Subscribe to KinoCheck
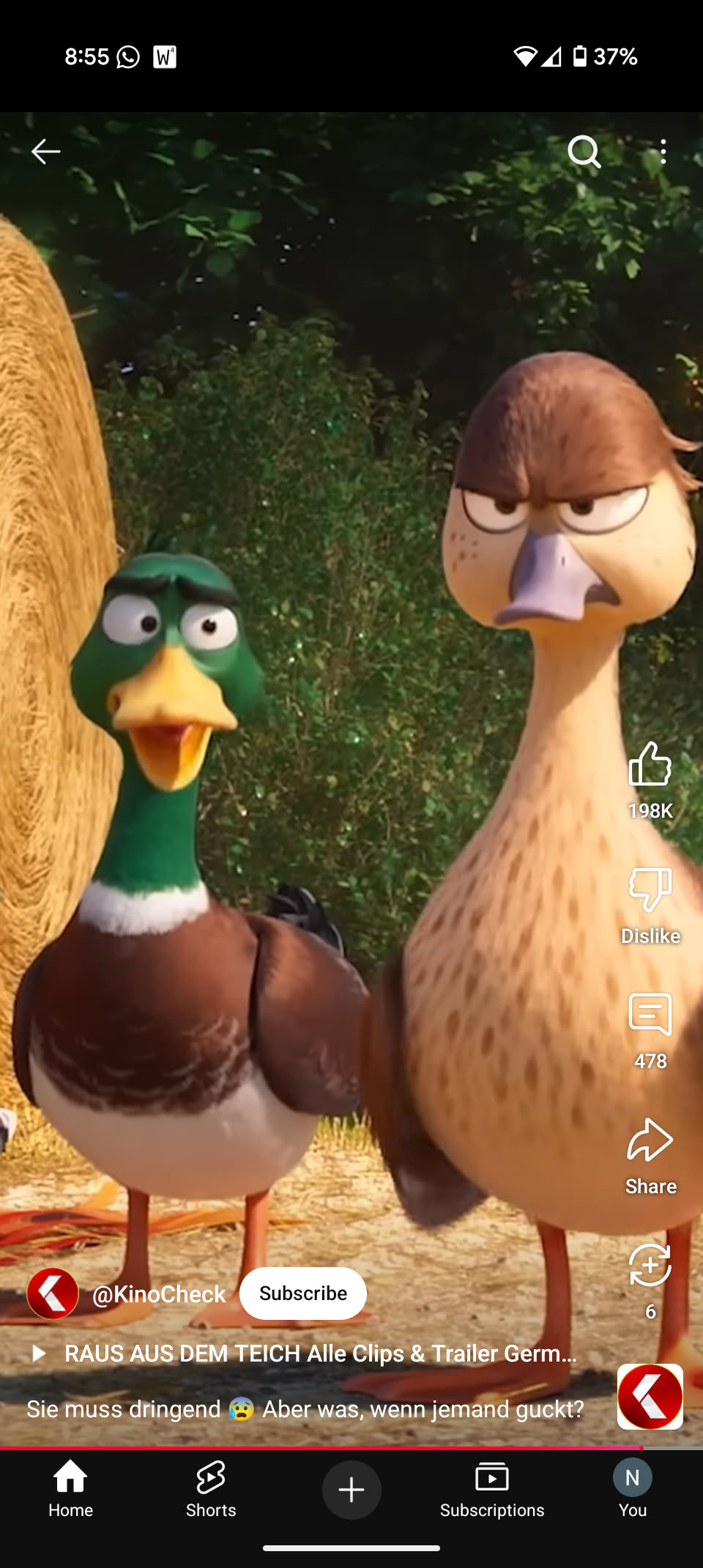This screenshot has height=1568, width=703. (x=303, y=1293)
